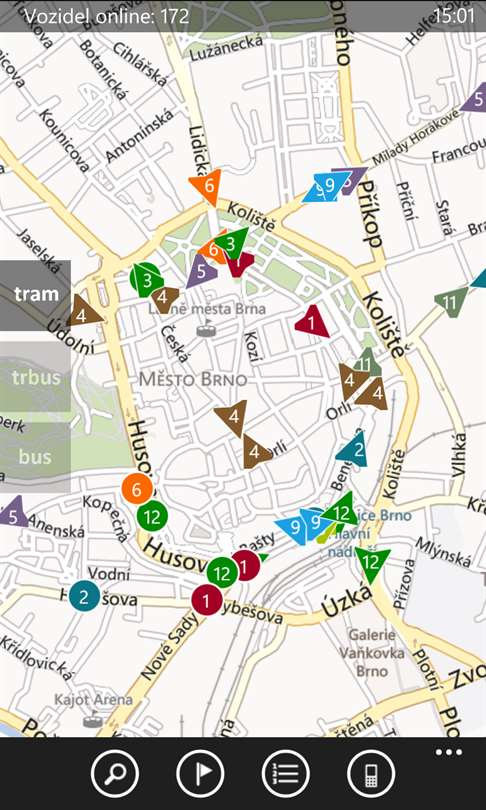Viewport: 486px width, 810px height.
Task: Toggle the bus filter
Action: [x=35, y=457]
